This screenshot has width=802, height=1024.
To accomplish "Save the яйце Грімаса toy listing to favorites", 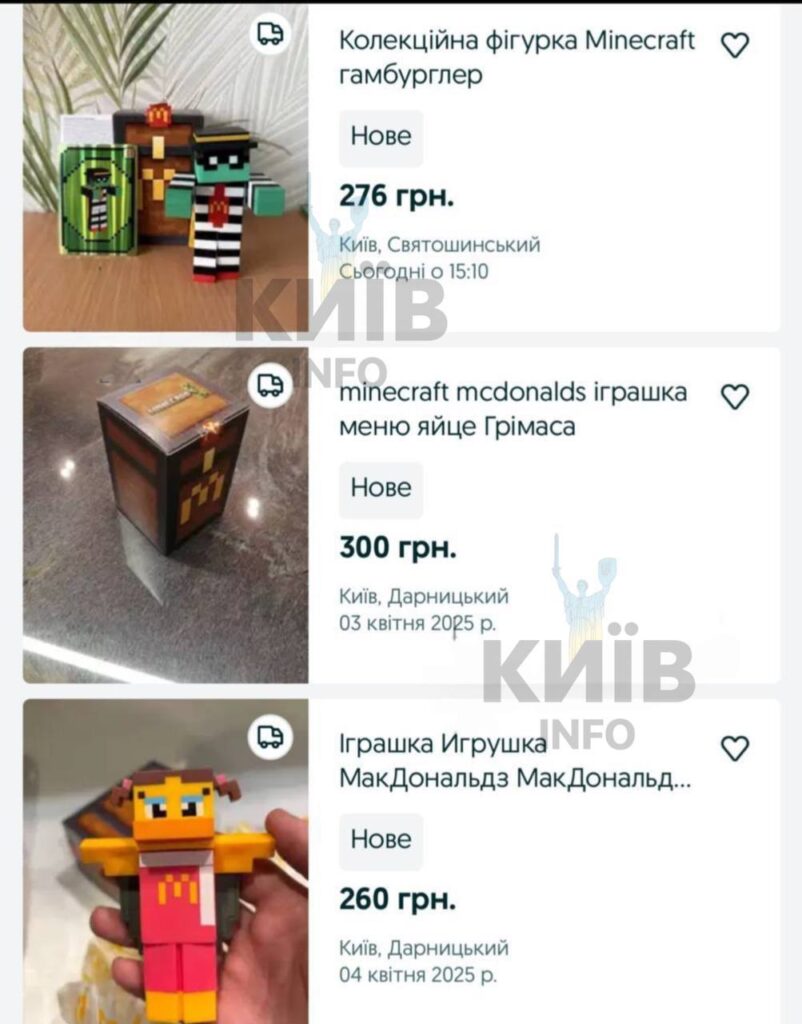I will pyautogui.click(x=735, y=397).
